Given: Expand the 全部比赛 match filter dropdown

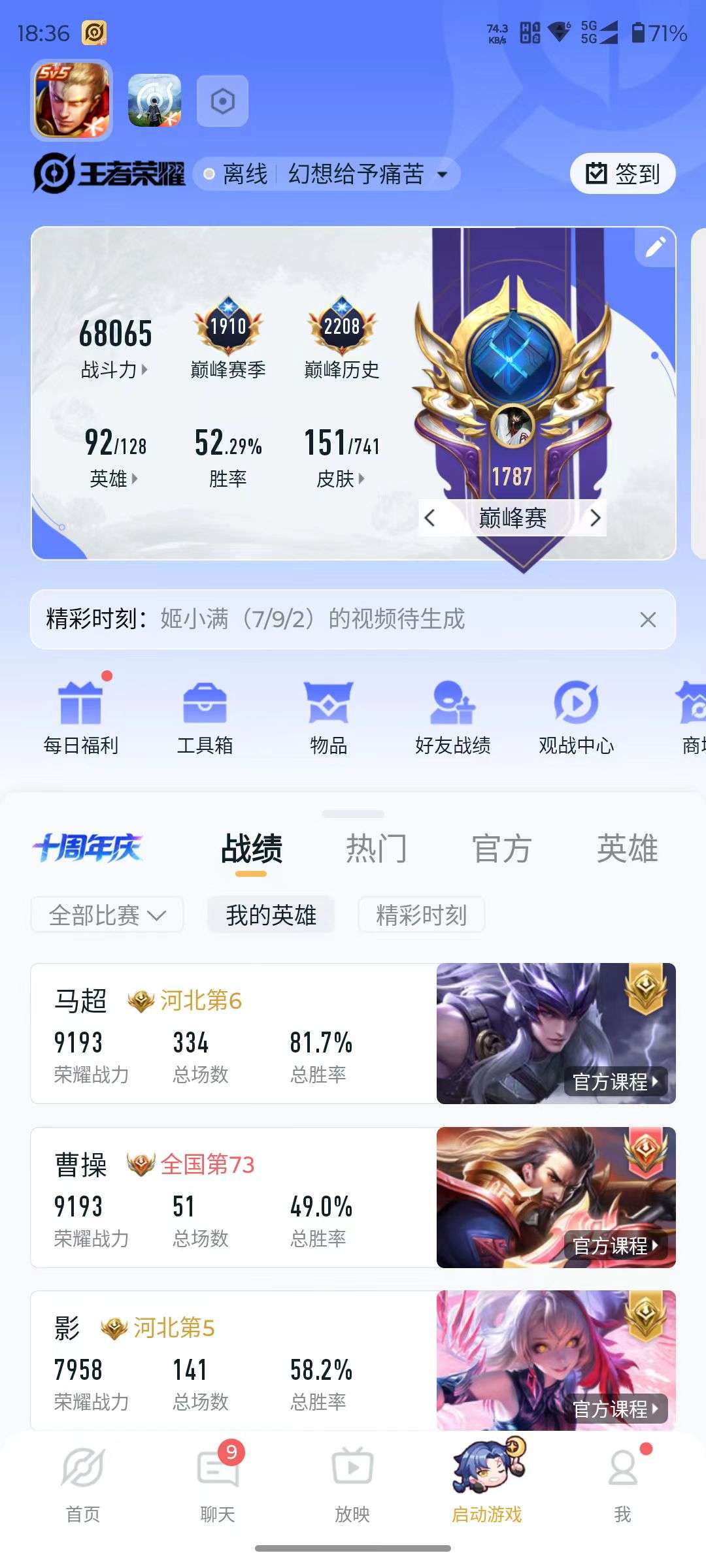Looking at the screenshot, I should 107,915.
